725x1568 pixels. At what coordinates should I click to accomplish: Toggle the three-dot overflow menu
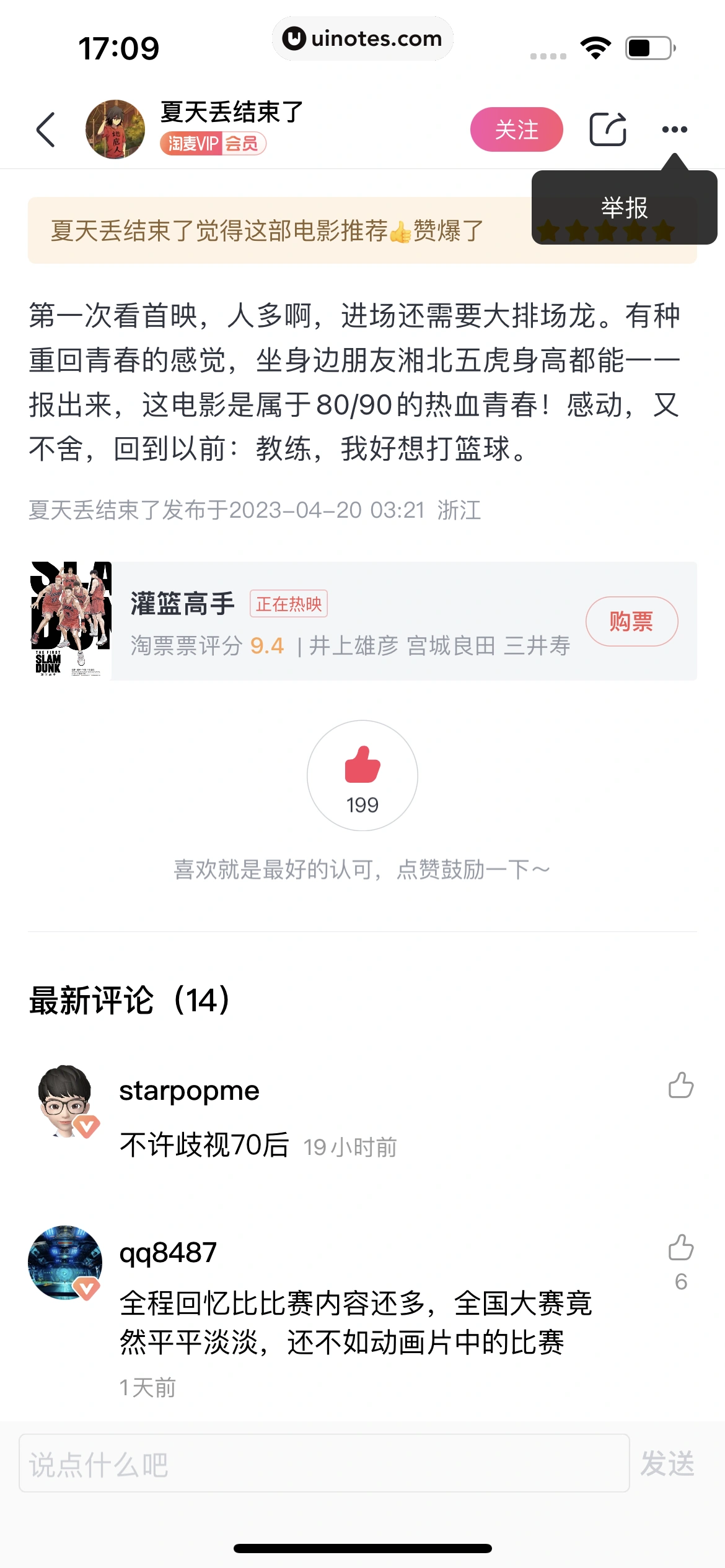point(674,129)
